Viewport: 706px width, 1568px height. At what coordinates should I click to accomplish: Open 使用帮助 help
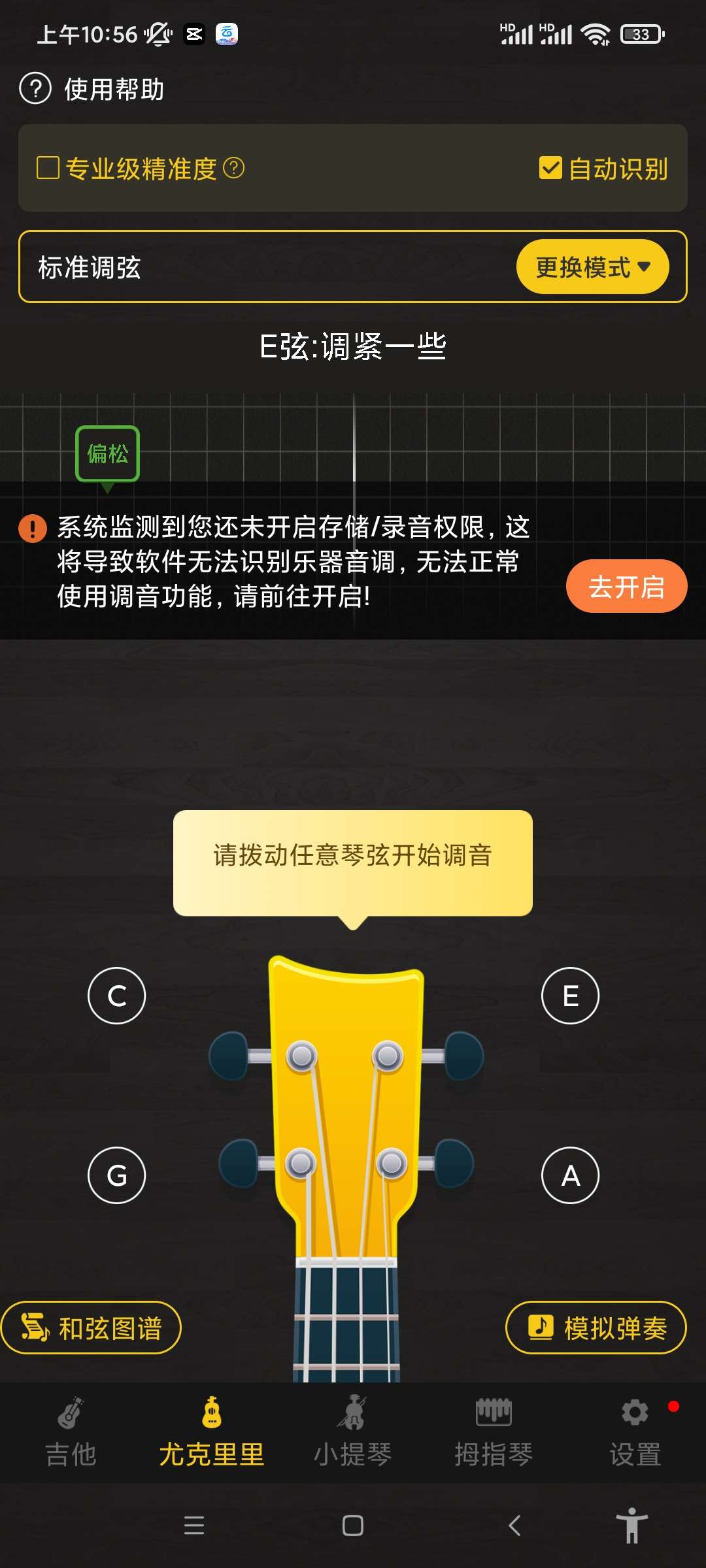click(92, 89)
